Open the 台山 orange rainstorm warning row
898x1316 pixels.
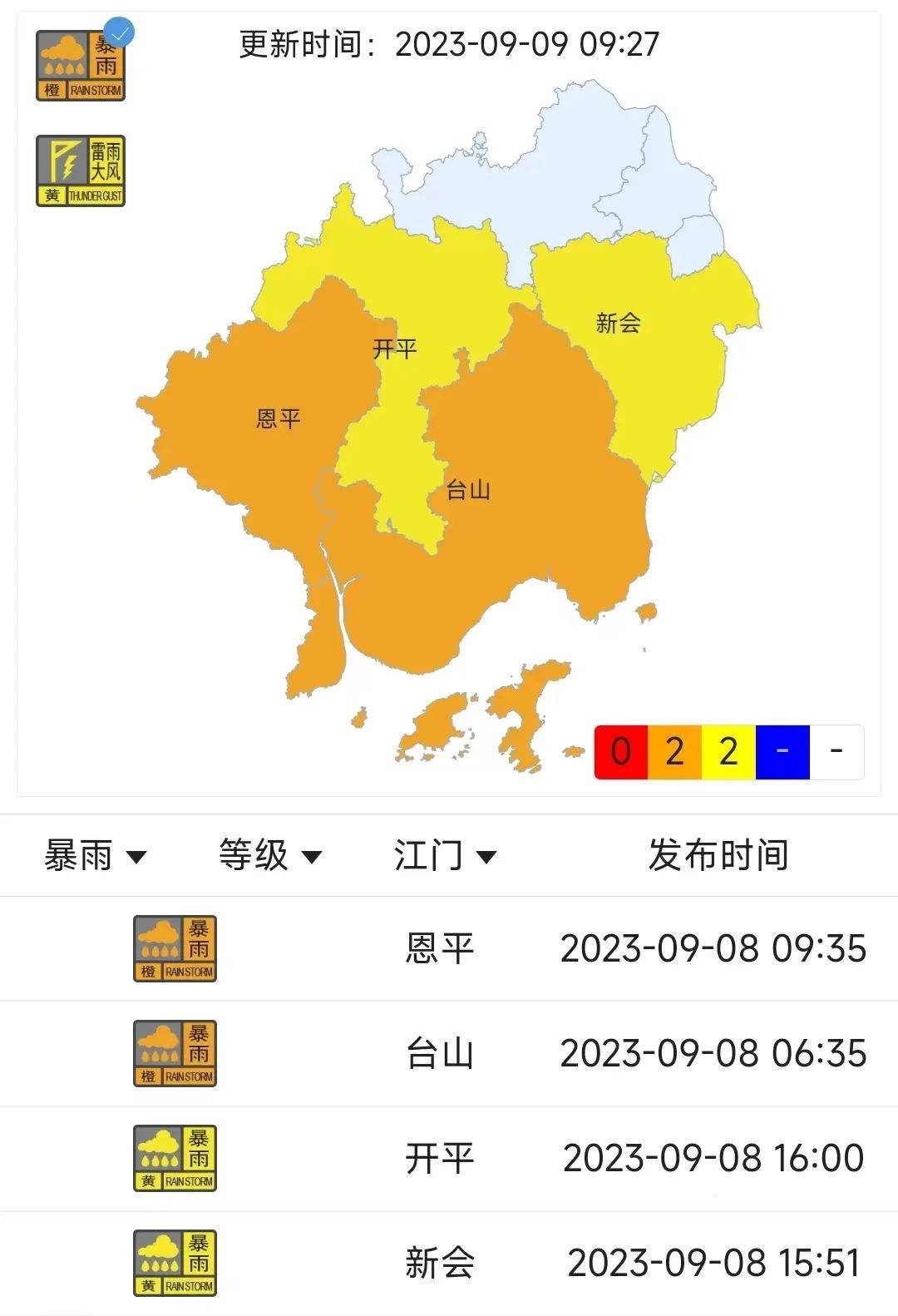[x=449, y=1053]
